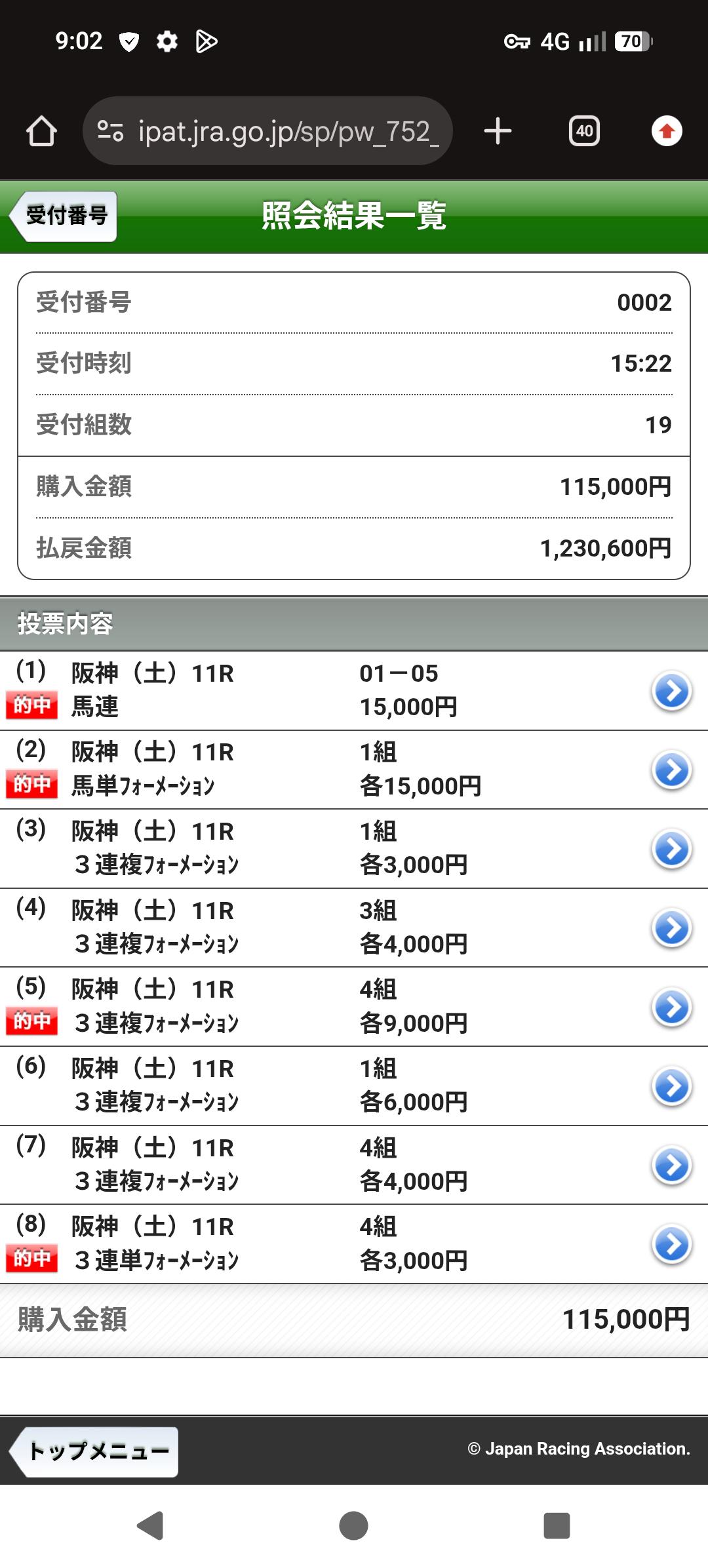Screen dimensions: 708x1568
Task: View bet (7) 3連複フォーメーション details
Action: pos(671,1165)
